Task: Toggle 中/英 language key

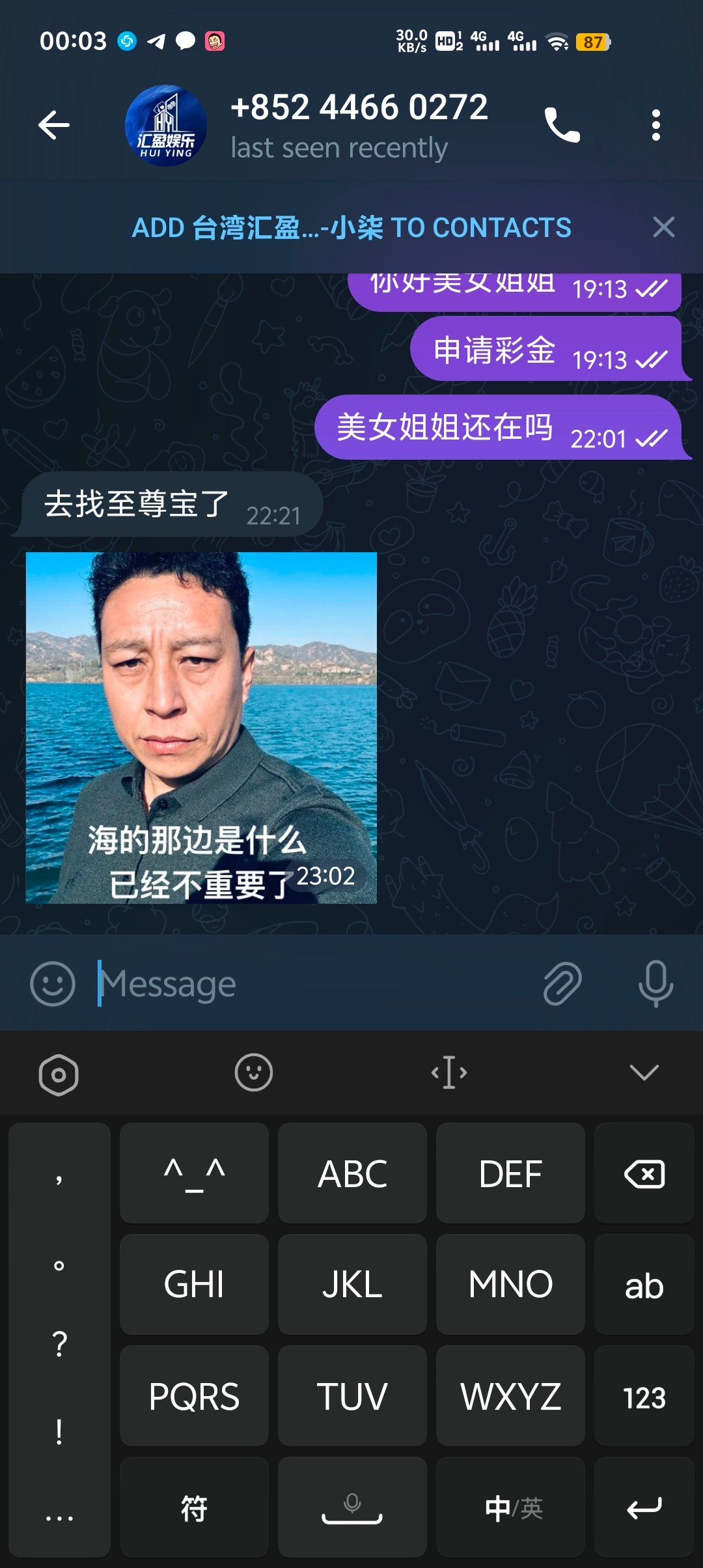Action: tap(511, 1508)
